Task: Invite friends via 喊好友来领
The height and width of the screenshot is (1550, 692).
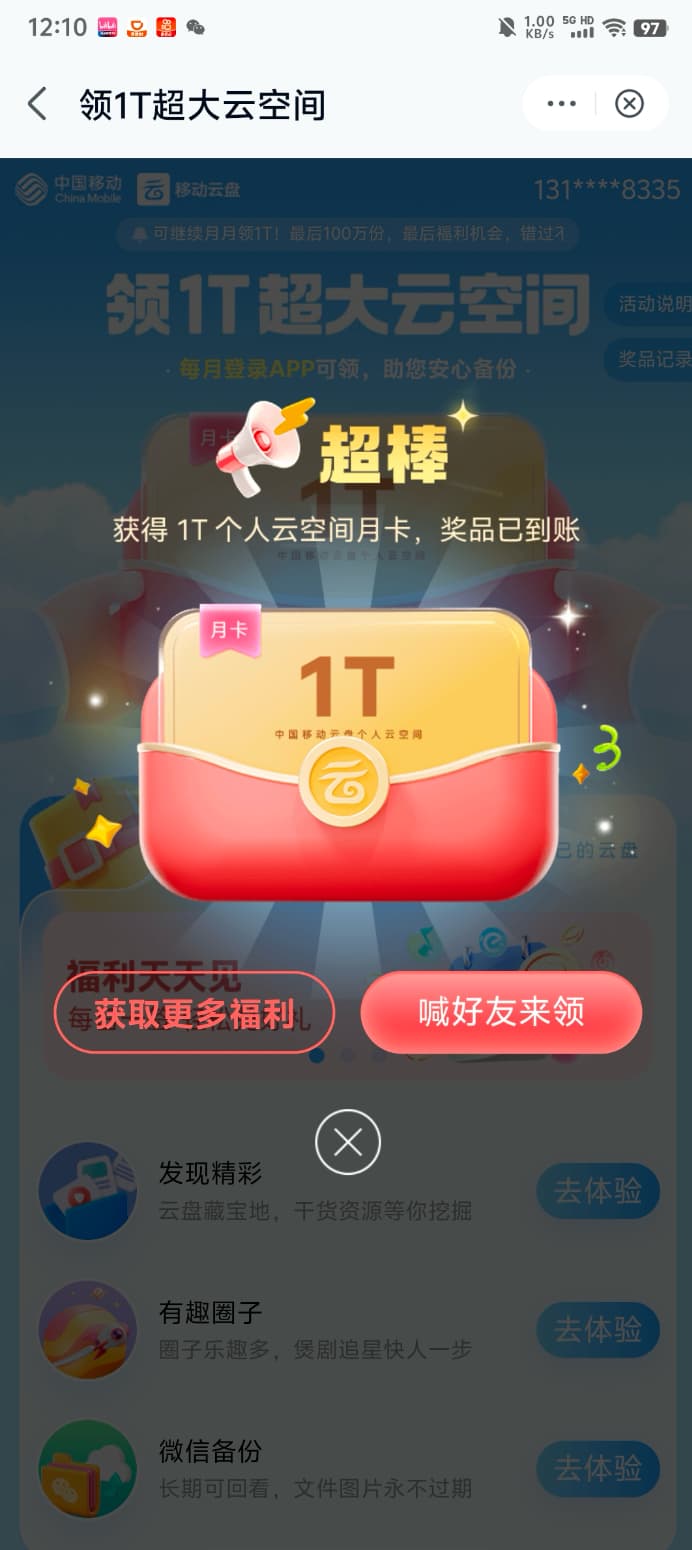Action: [501, 1012]
